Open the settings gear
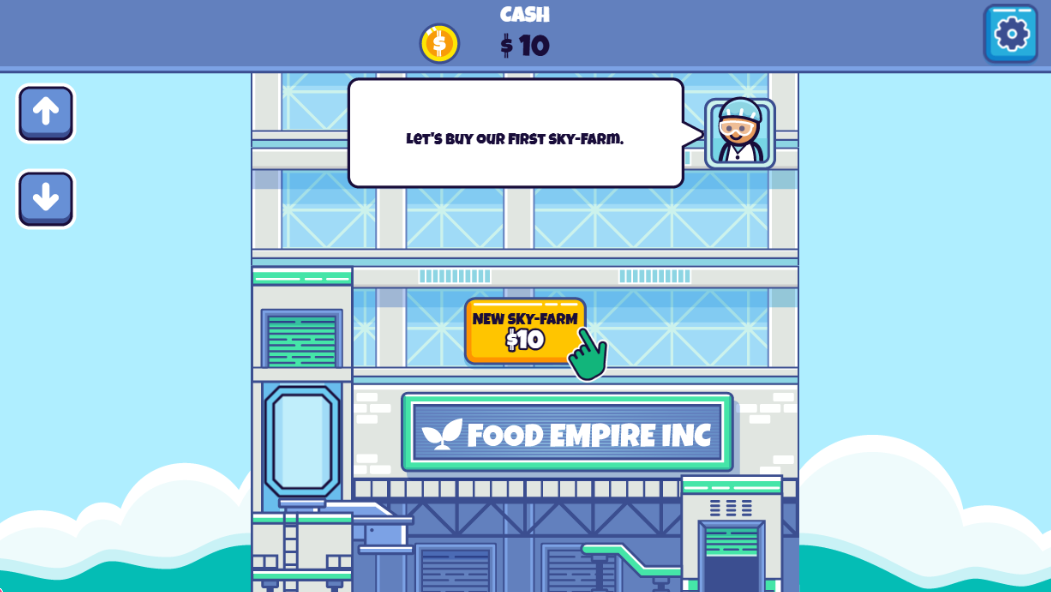 tap(1010, 34)
